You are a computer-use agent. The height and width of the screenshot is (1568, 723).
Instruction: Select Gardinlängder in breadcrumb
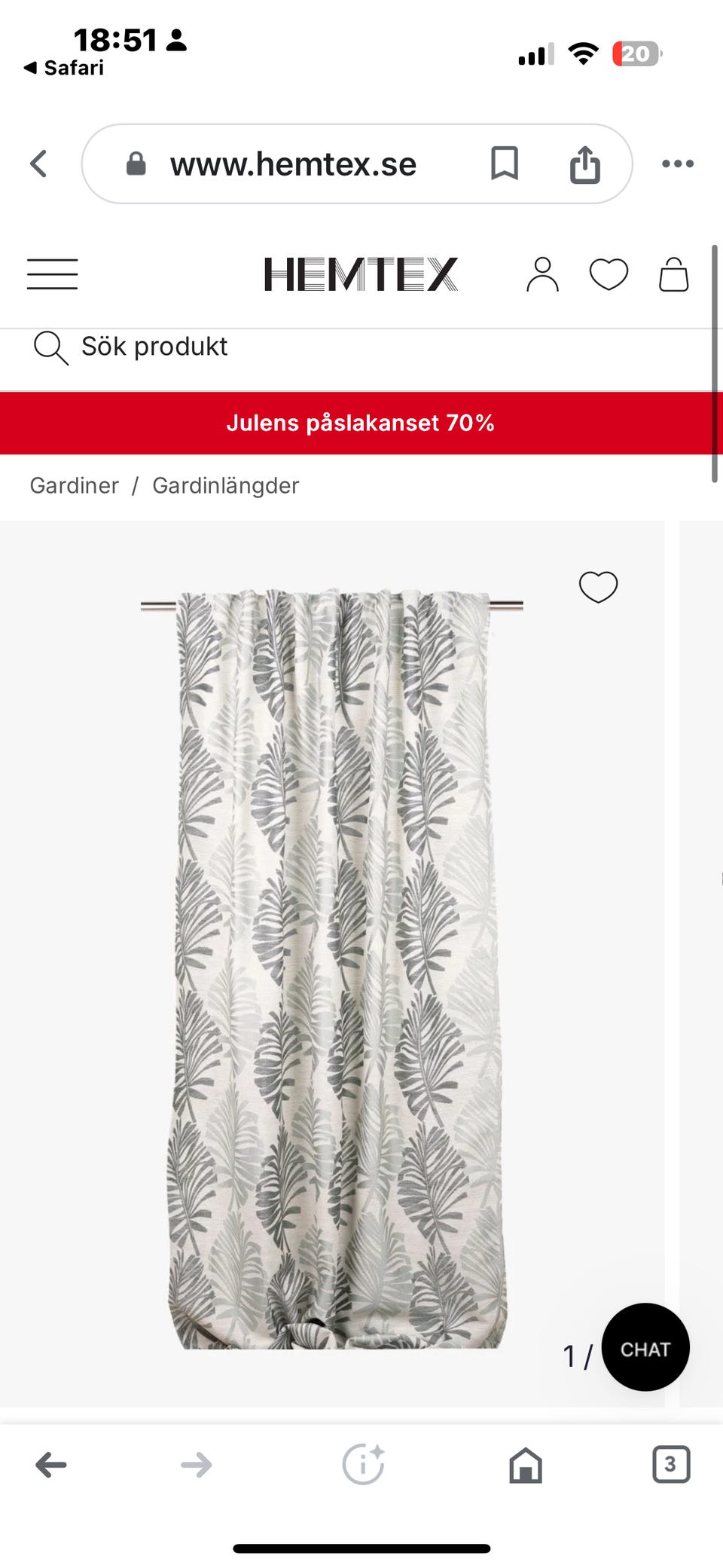click(225, 485)
